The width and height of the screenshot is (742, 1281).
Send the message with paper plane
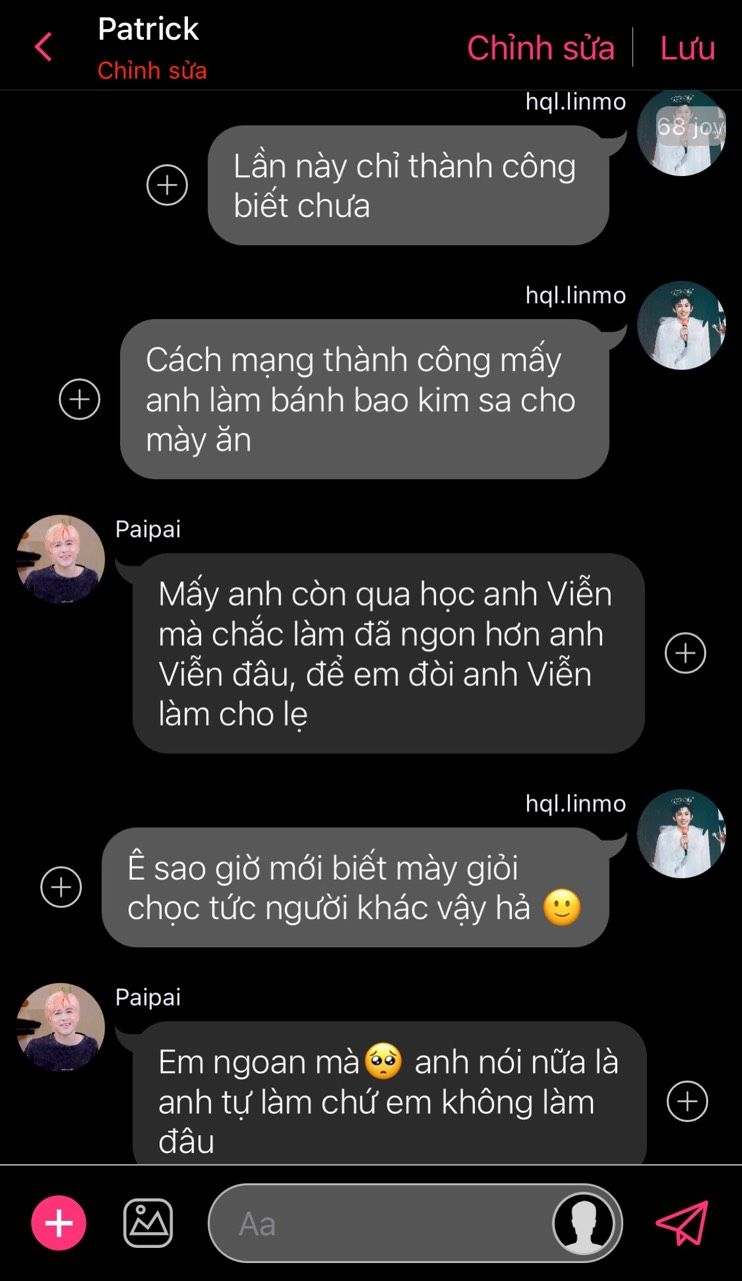[x=682, y=1223]
